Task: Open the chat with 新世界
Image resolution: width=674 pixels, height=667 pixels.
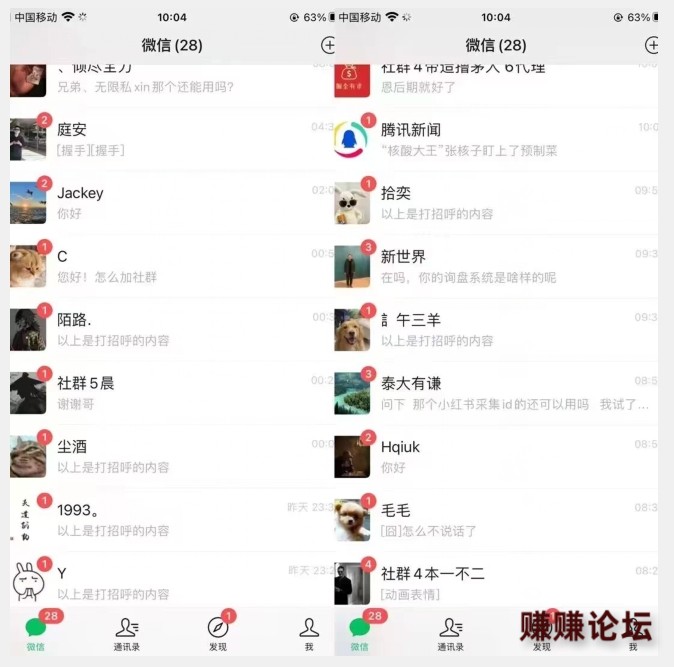Action: [x=500, y=266]
